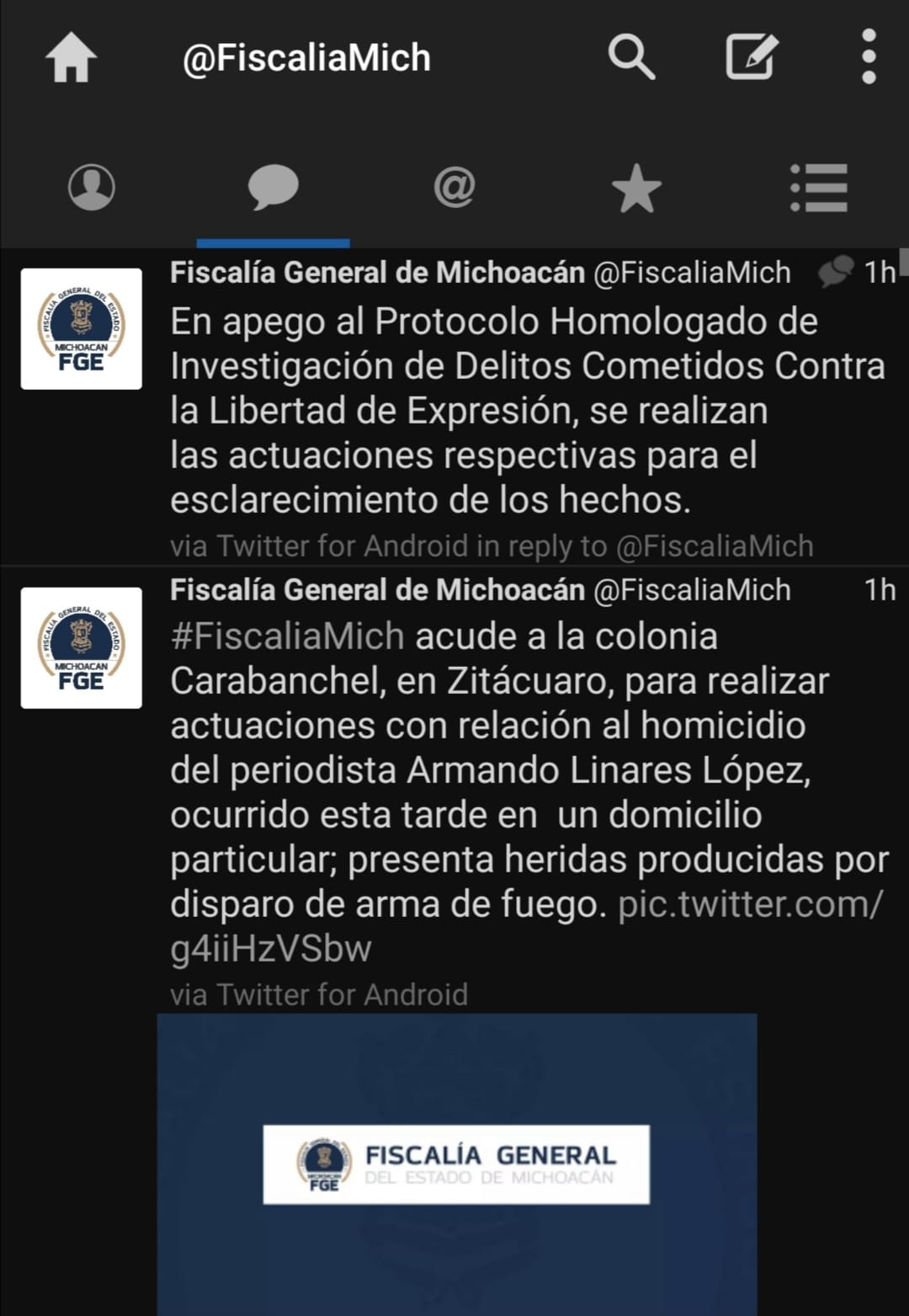Compose a new tweet
Screen dimensions: 909x1316
point(751,57)
